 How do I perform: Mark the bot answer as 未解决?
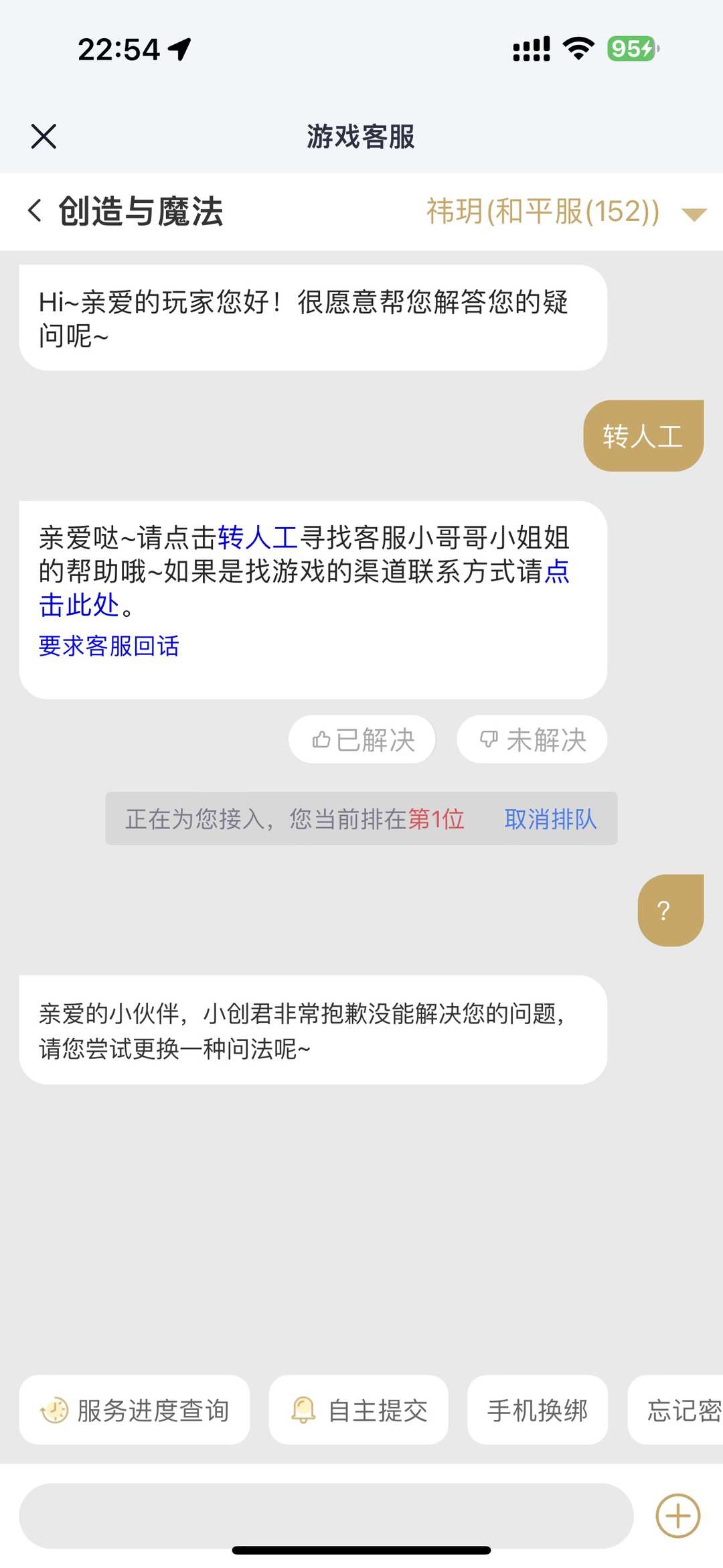[x=532, y=738]
